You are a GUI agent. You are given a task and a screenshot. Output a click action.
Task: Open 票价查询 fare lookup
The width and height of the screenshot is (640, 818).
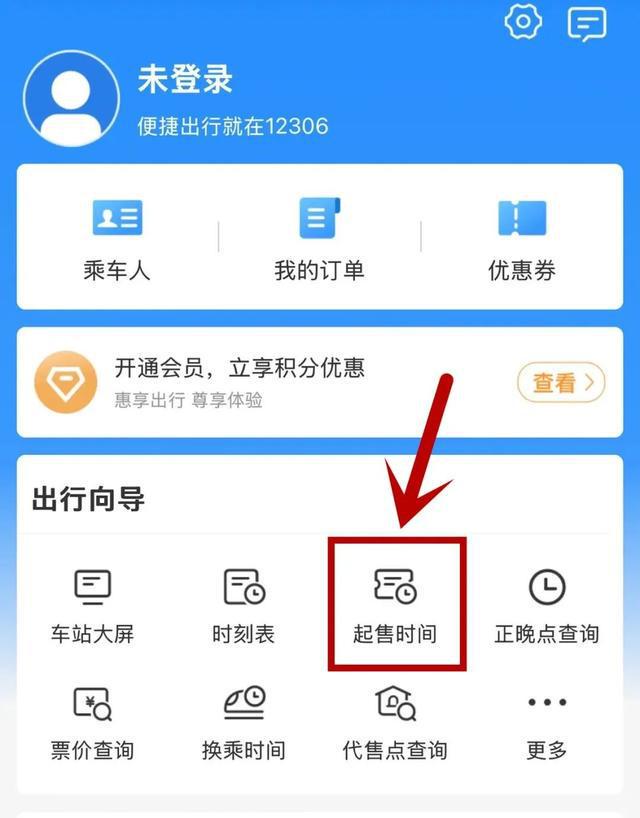point(92,720)
